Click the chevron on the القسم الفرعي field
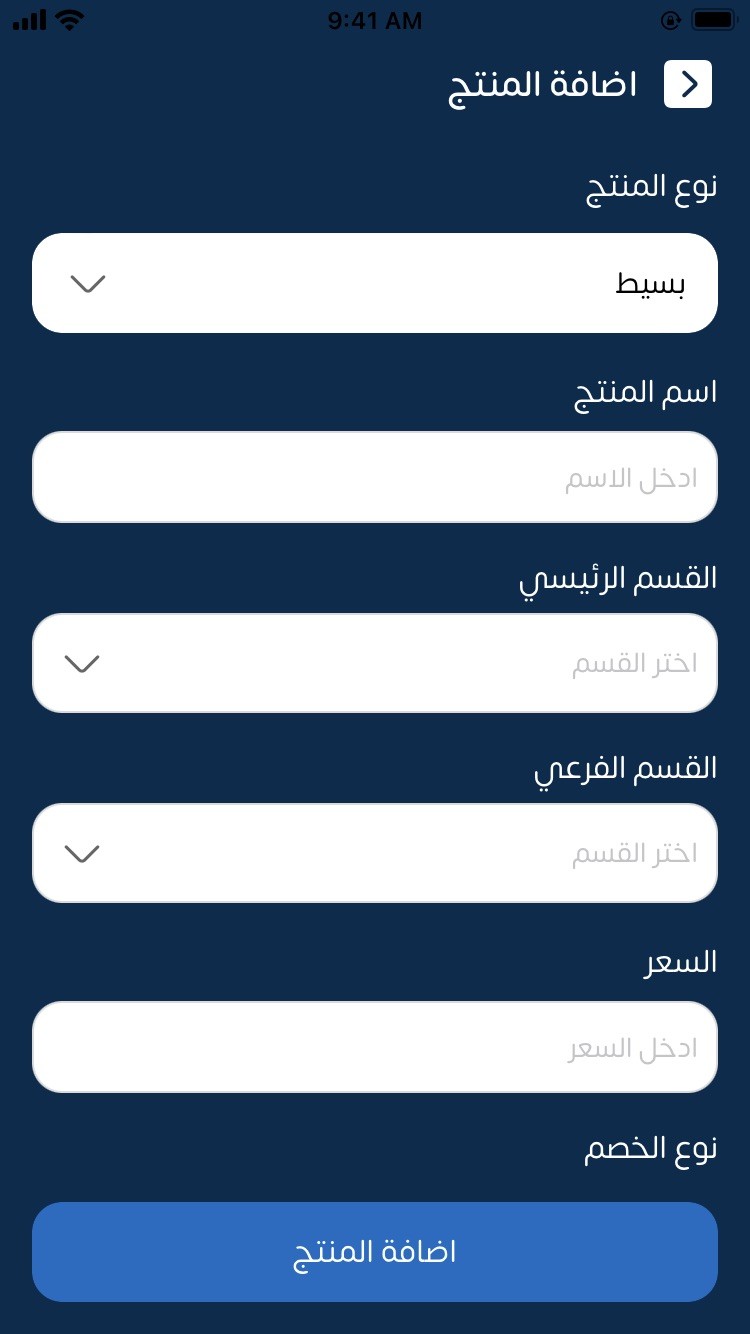750x1334 pixels. [x=82, y=852]
